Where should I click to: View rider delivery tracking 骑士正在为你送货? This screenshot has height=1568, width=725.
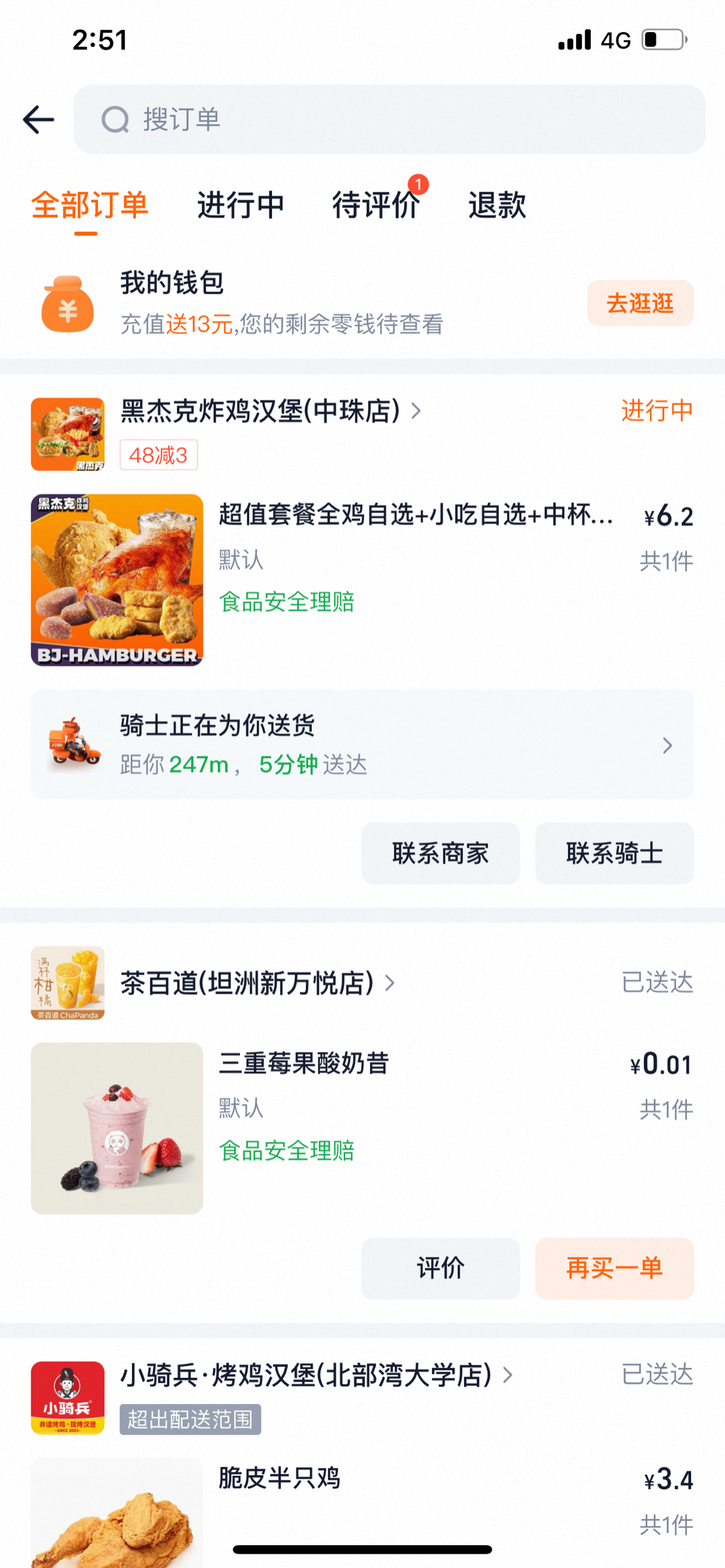[x=362, y=745]
